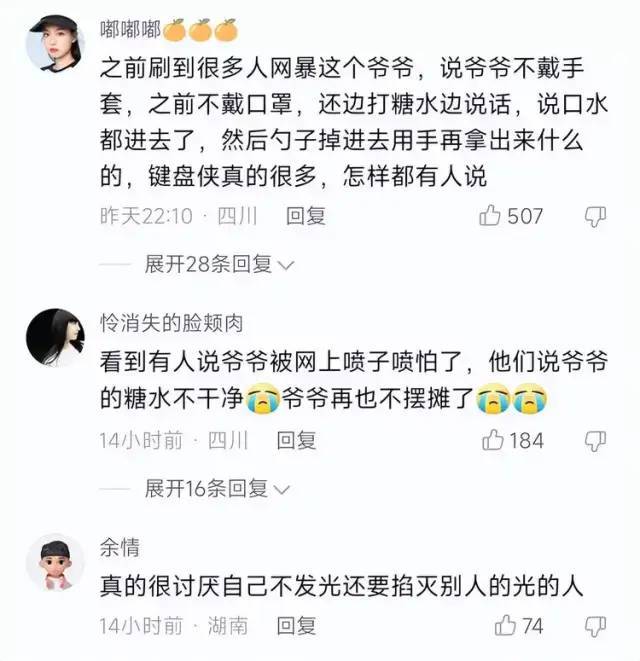Image resolution: width=640 pixels, height=661 pixels.
Task: Like the comment by 嘟嘟嘟
Action: pos(490,216)
